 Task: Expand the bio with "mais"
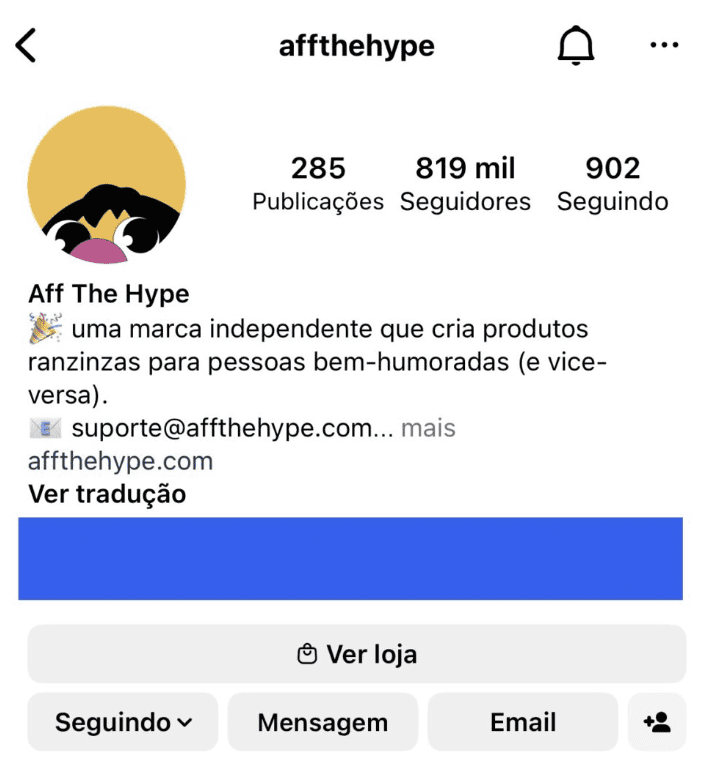tap(428, 429)
